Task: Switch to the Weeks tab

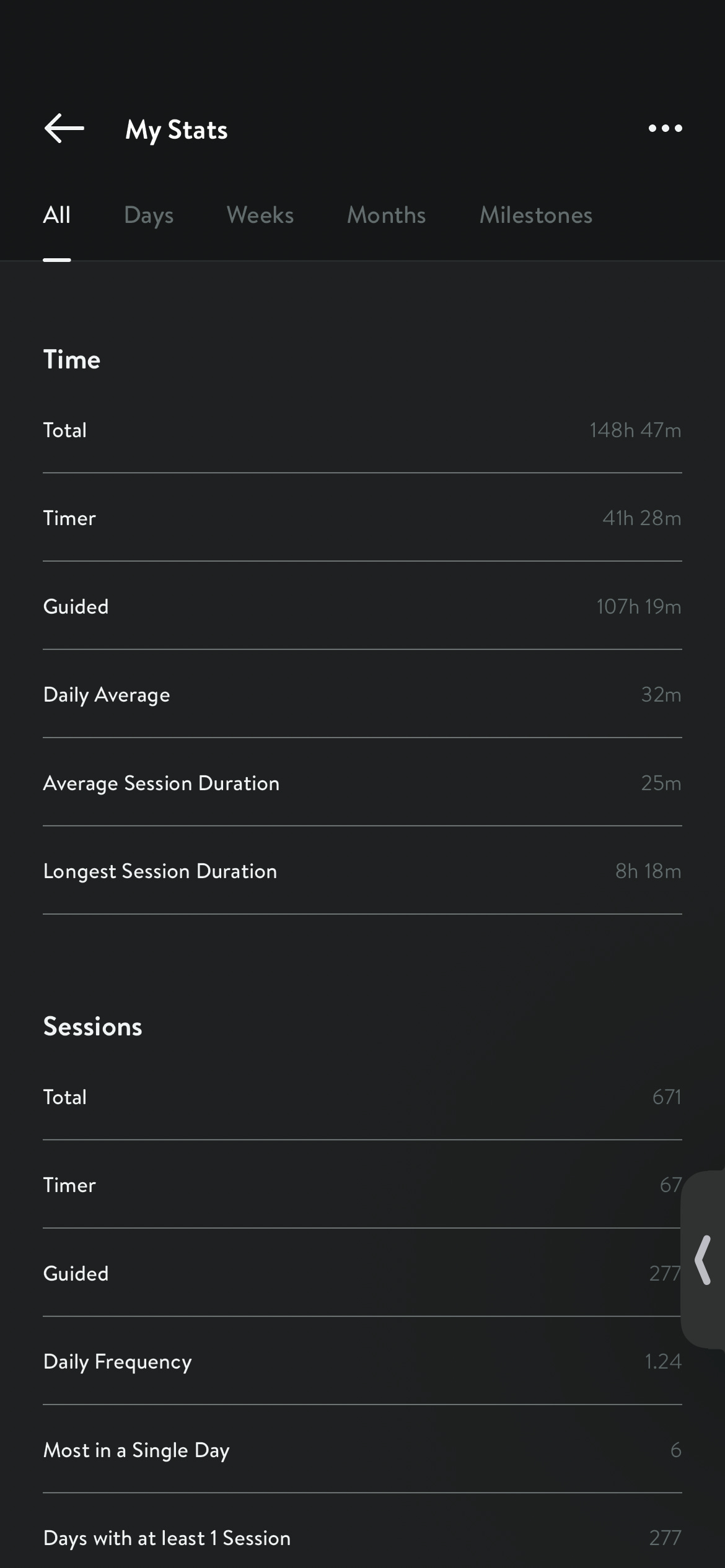Action: click(260, 216)
